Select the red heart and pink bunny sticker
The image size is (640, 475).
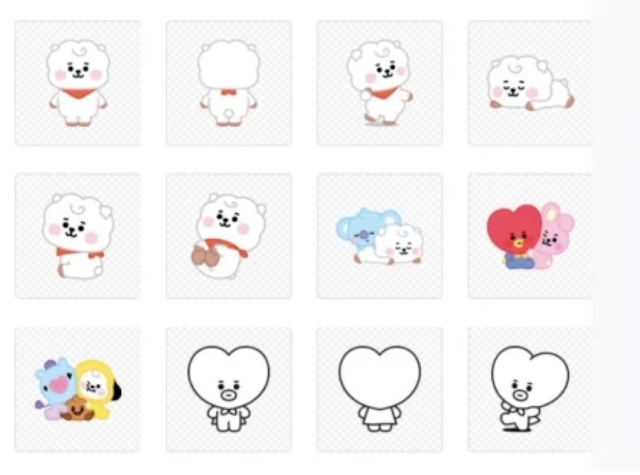point(529,236)
